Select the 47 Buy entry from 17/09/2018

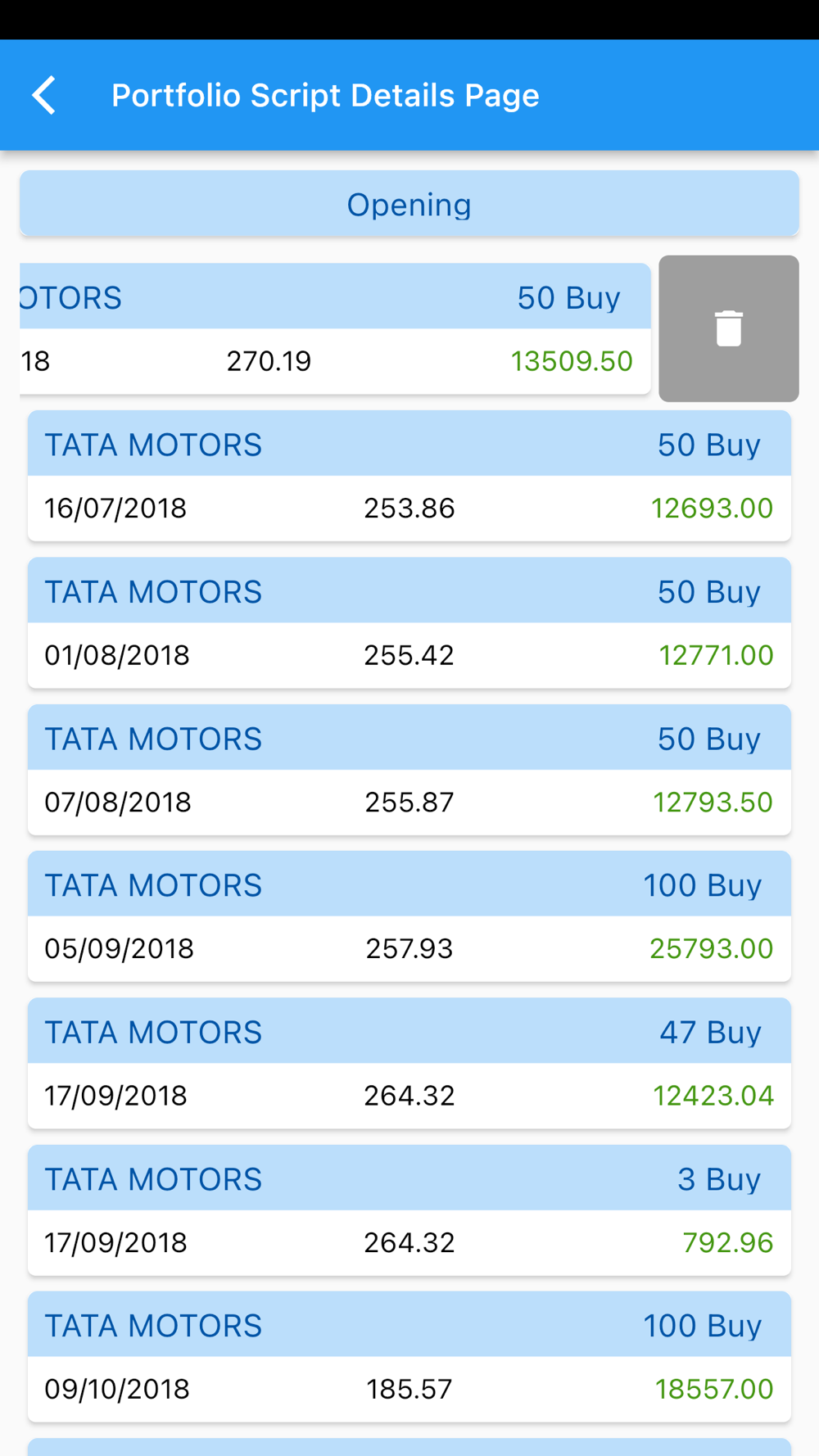coord(409,1063)
